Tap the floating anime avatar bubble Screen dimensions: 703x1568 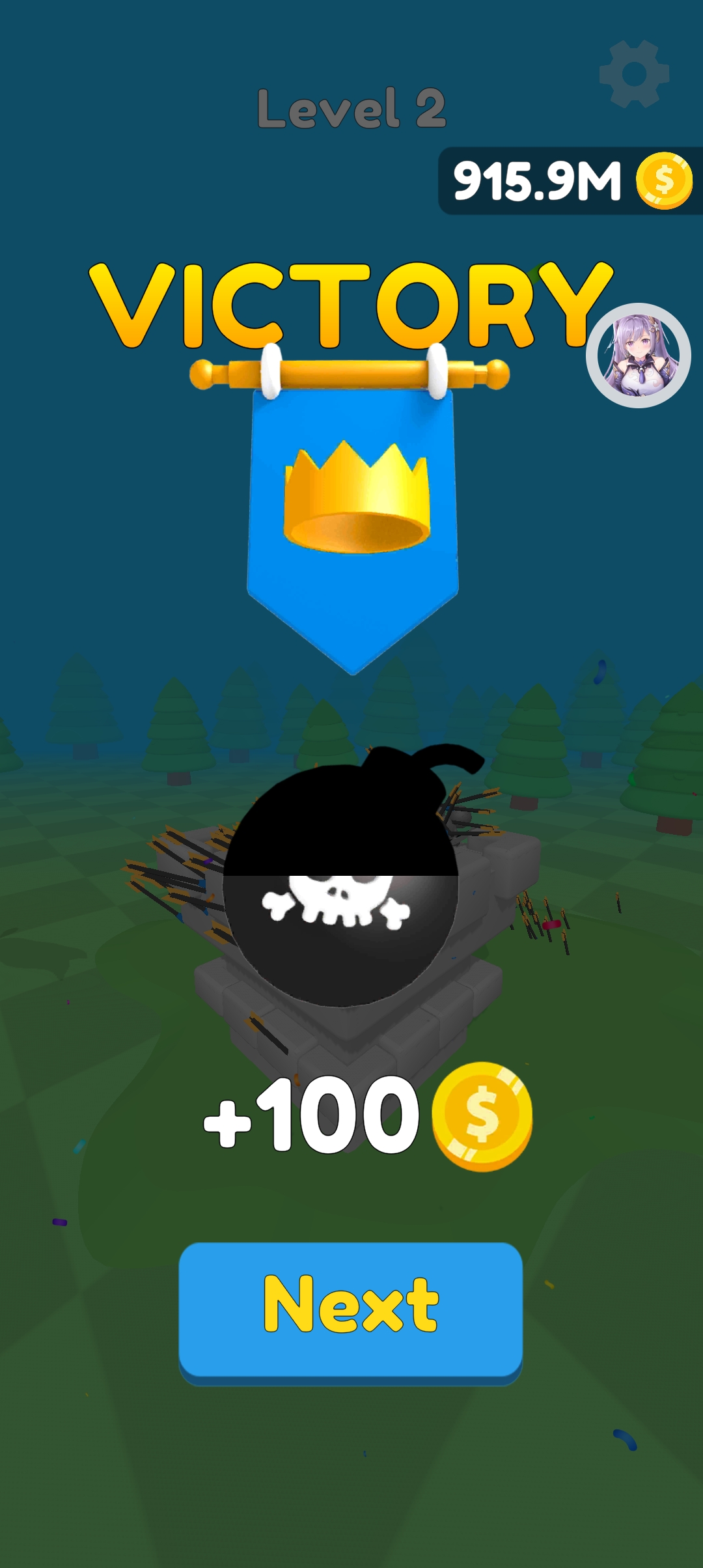(638, 356)
